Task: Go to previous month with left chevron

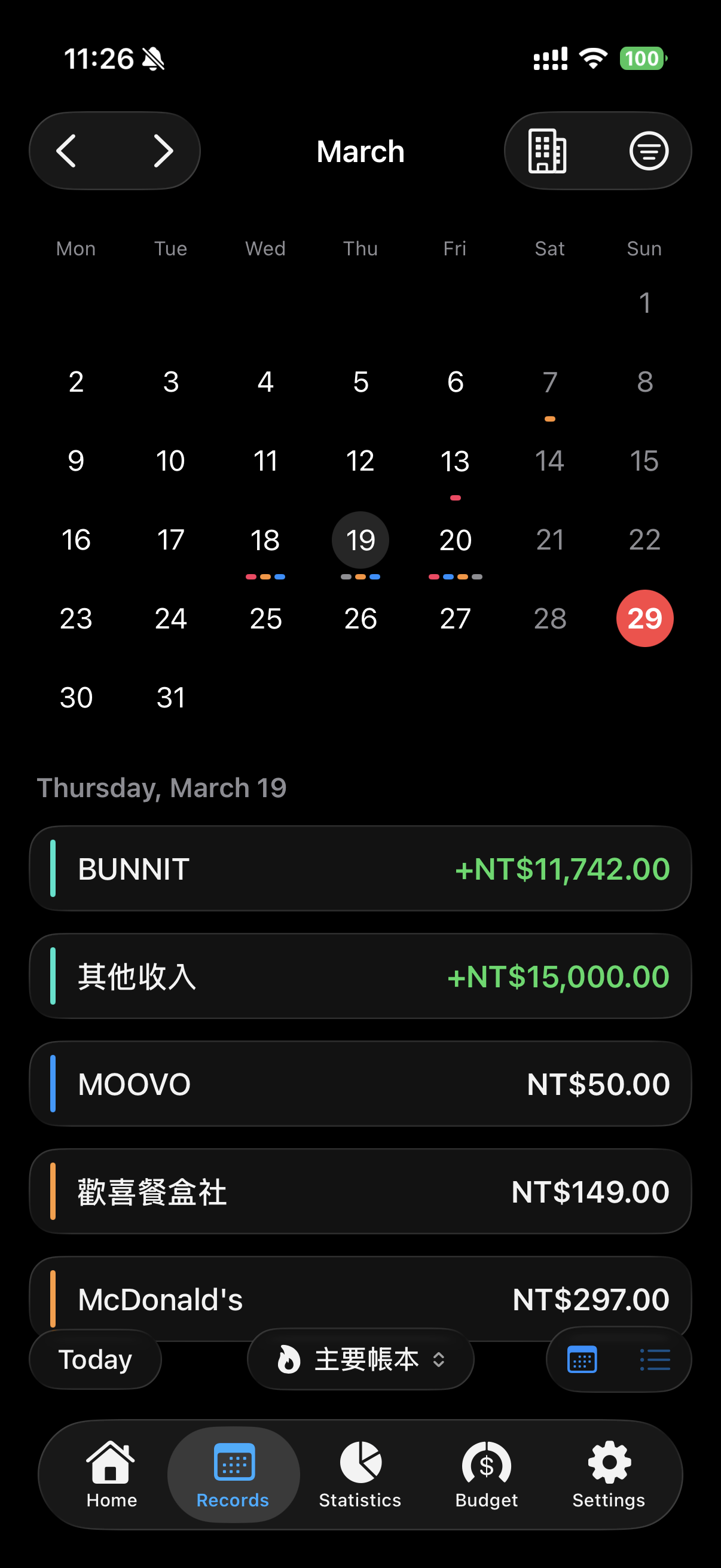Action: point(67,151)
